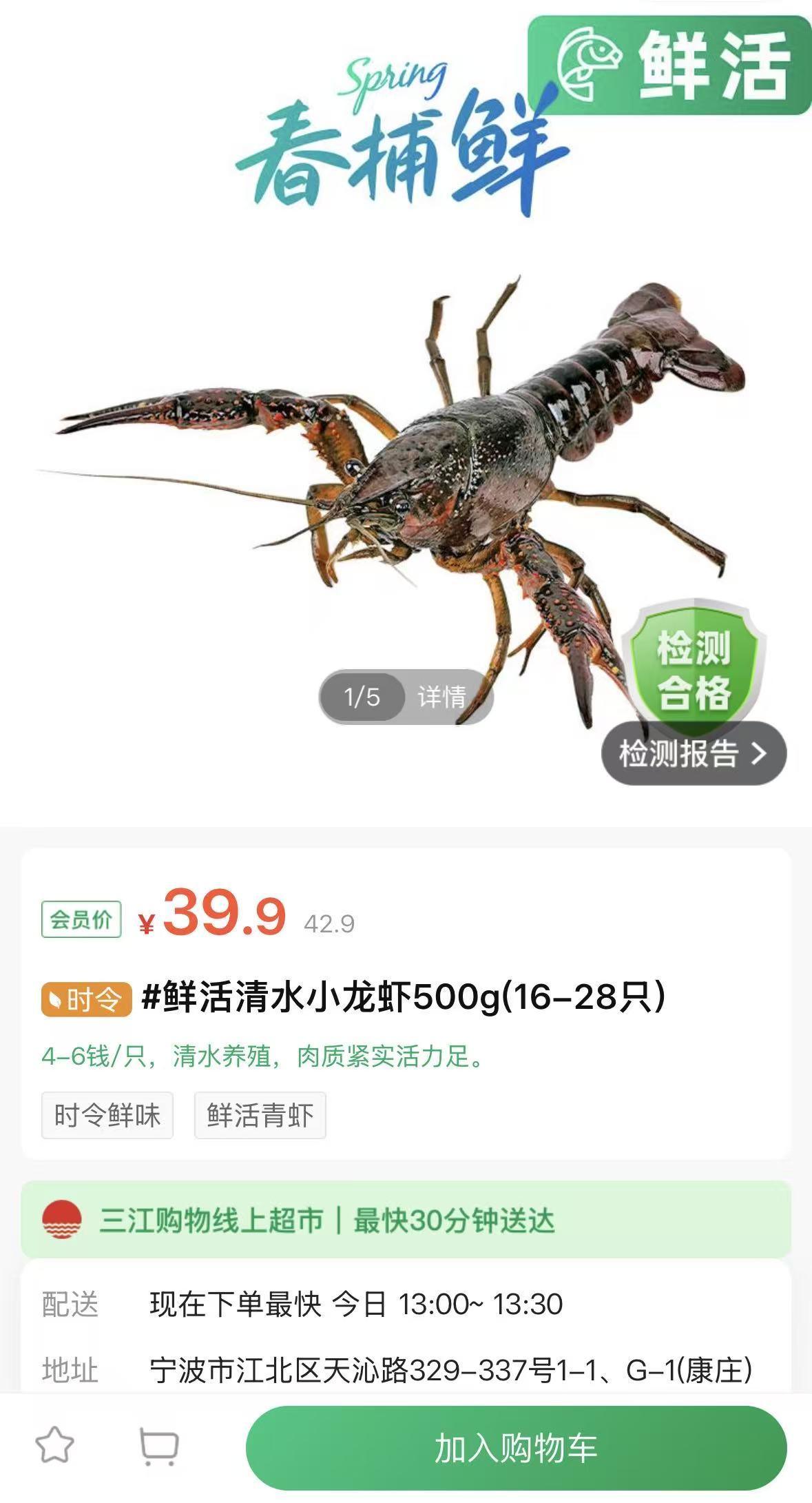Image resolution: width=812 pixels, height=1503 pixels.
Task: Select the 时令鲜味 tag chip
Action: tap(107, 1115)
